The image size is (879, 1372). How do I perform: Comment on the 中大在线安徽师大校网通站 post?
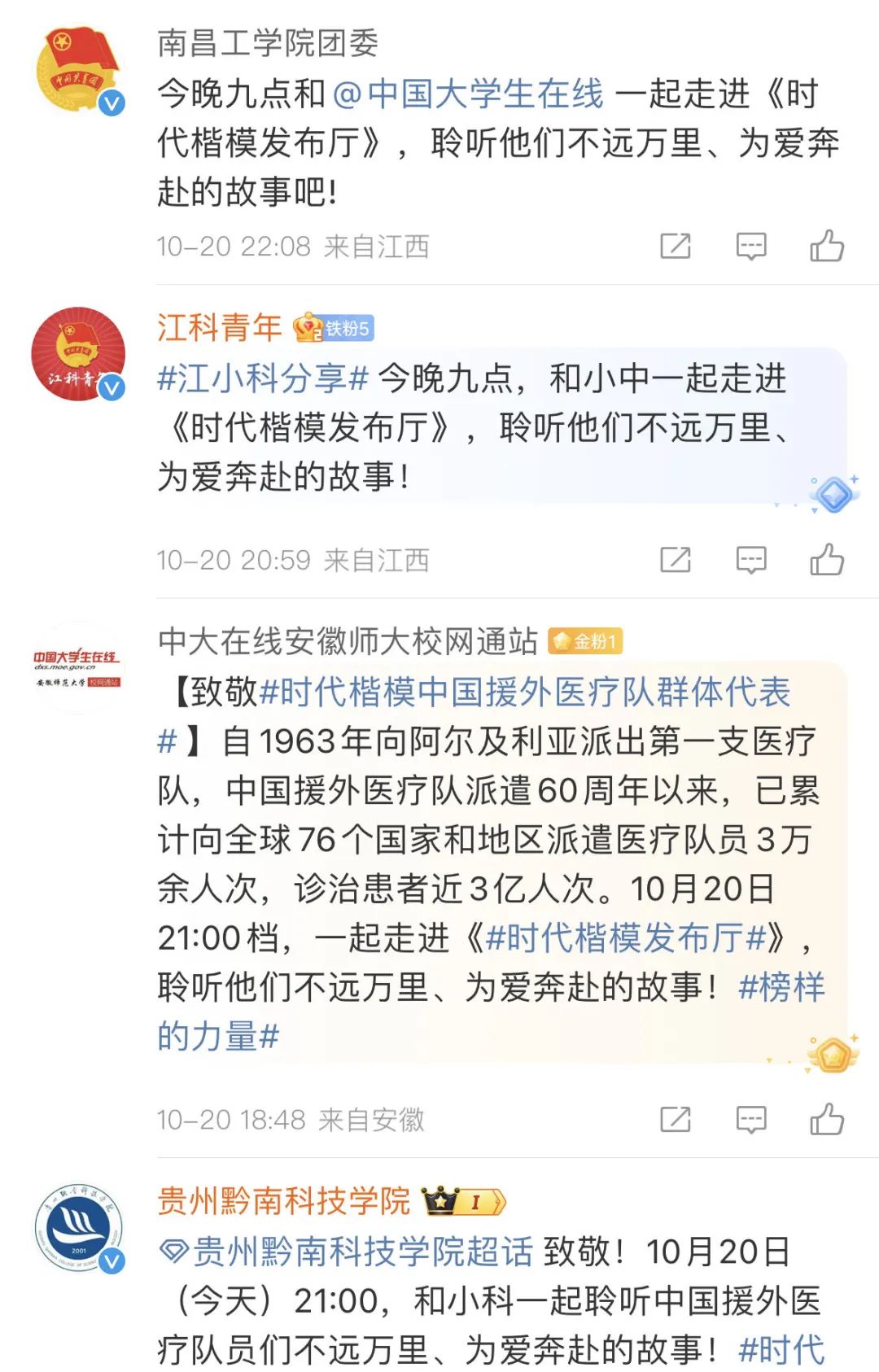750,1120
